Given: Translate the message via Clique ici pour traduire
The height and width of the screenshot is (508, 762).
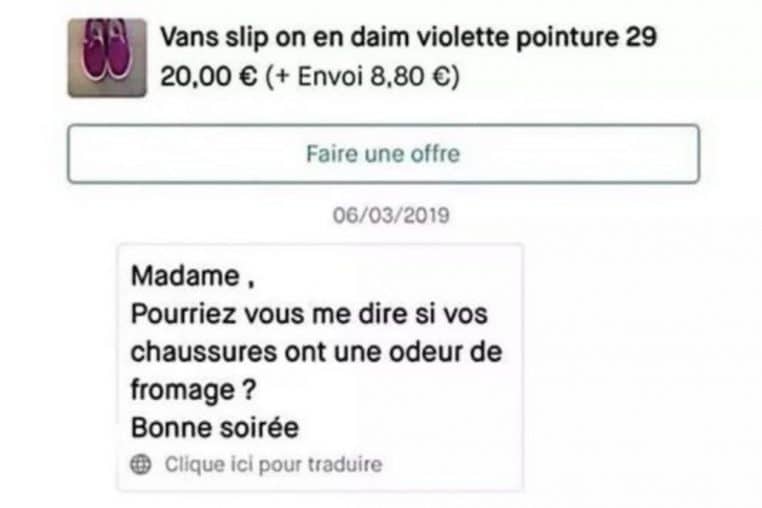Looking at the screenshot, I should pos(272,464).
